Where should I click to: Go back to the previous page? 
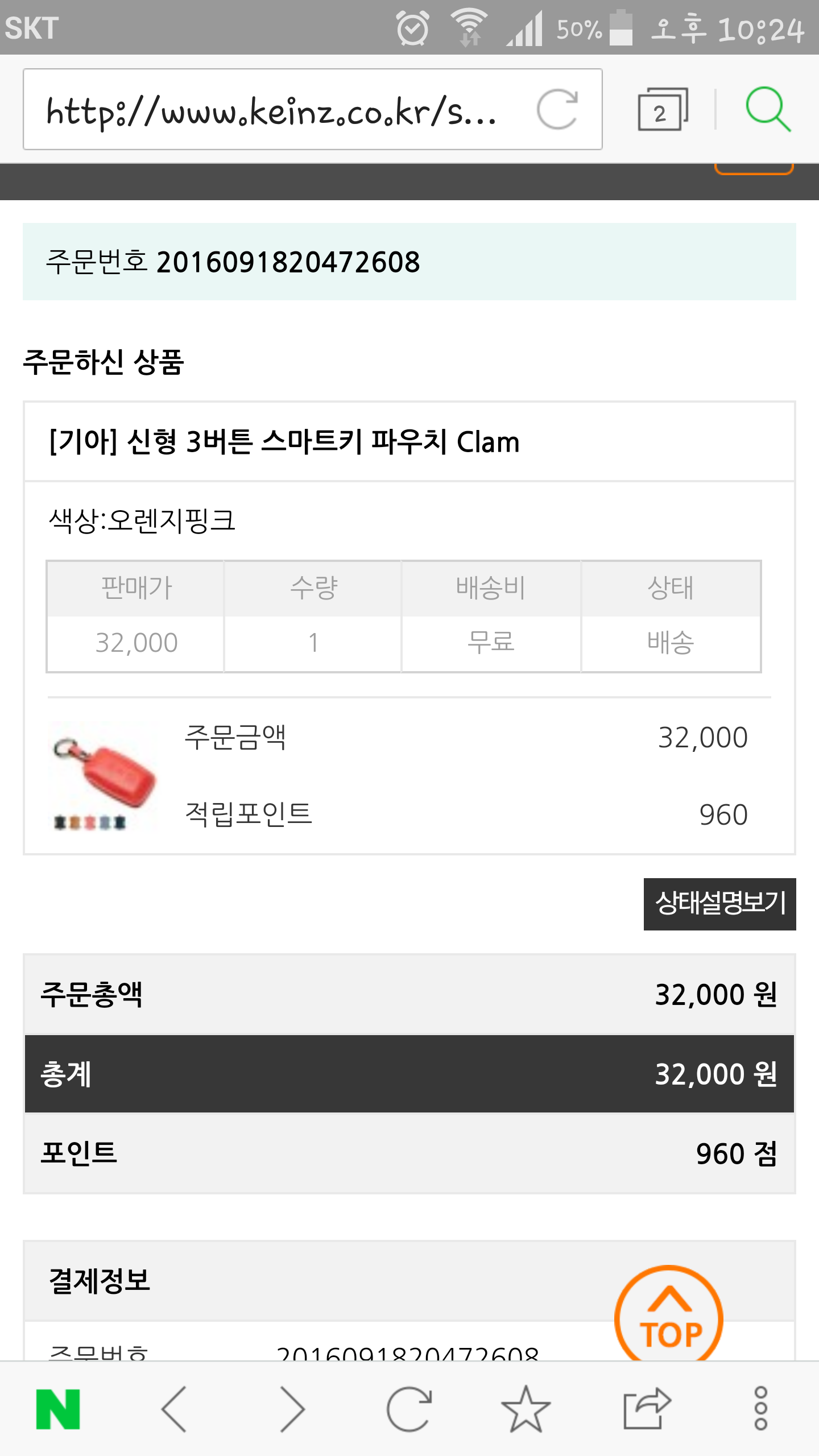[175, 1409]
